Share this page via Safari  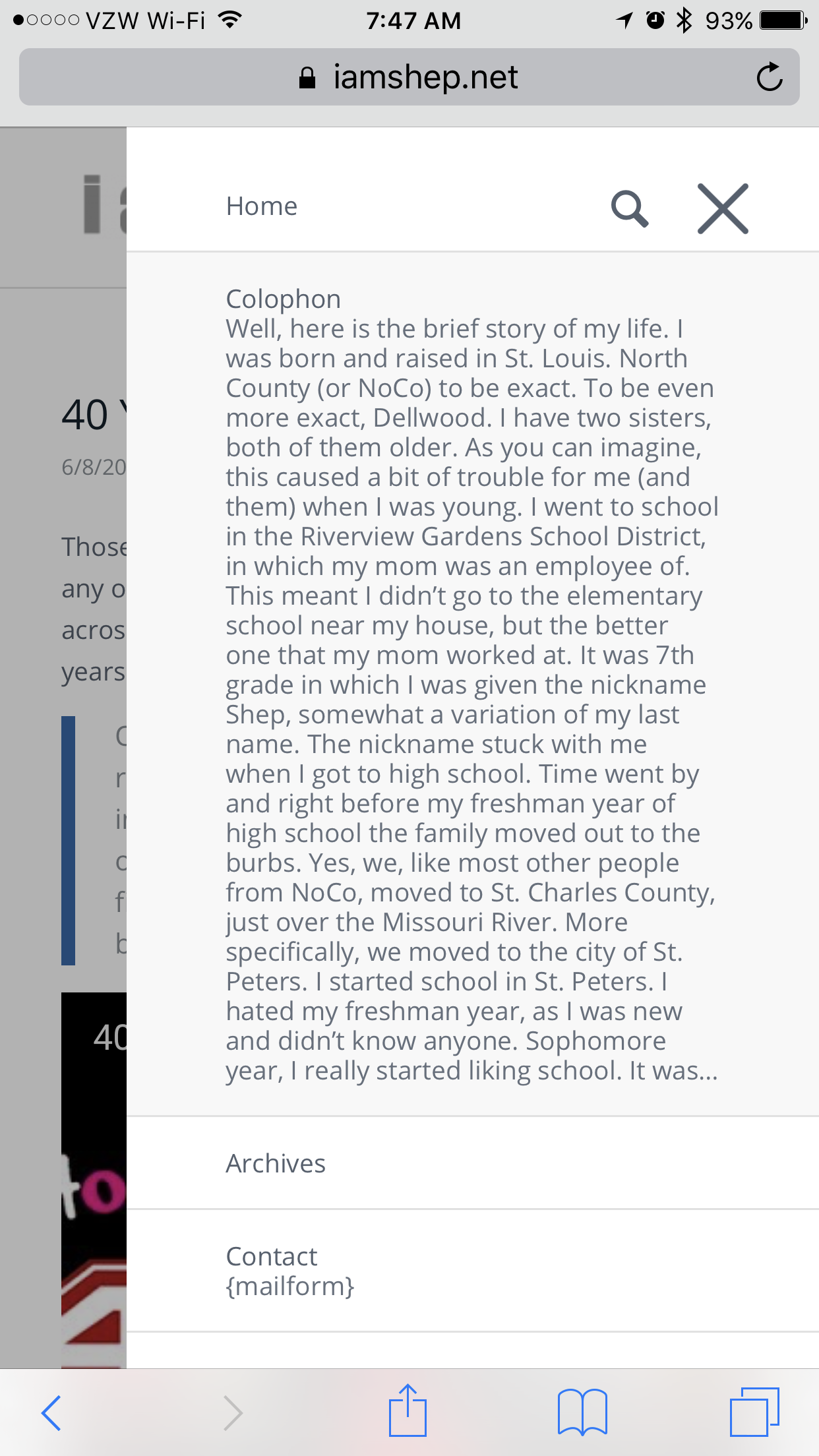tap(408, 1411)
